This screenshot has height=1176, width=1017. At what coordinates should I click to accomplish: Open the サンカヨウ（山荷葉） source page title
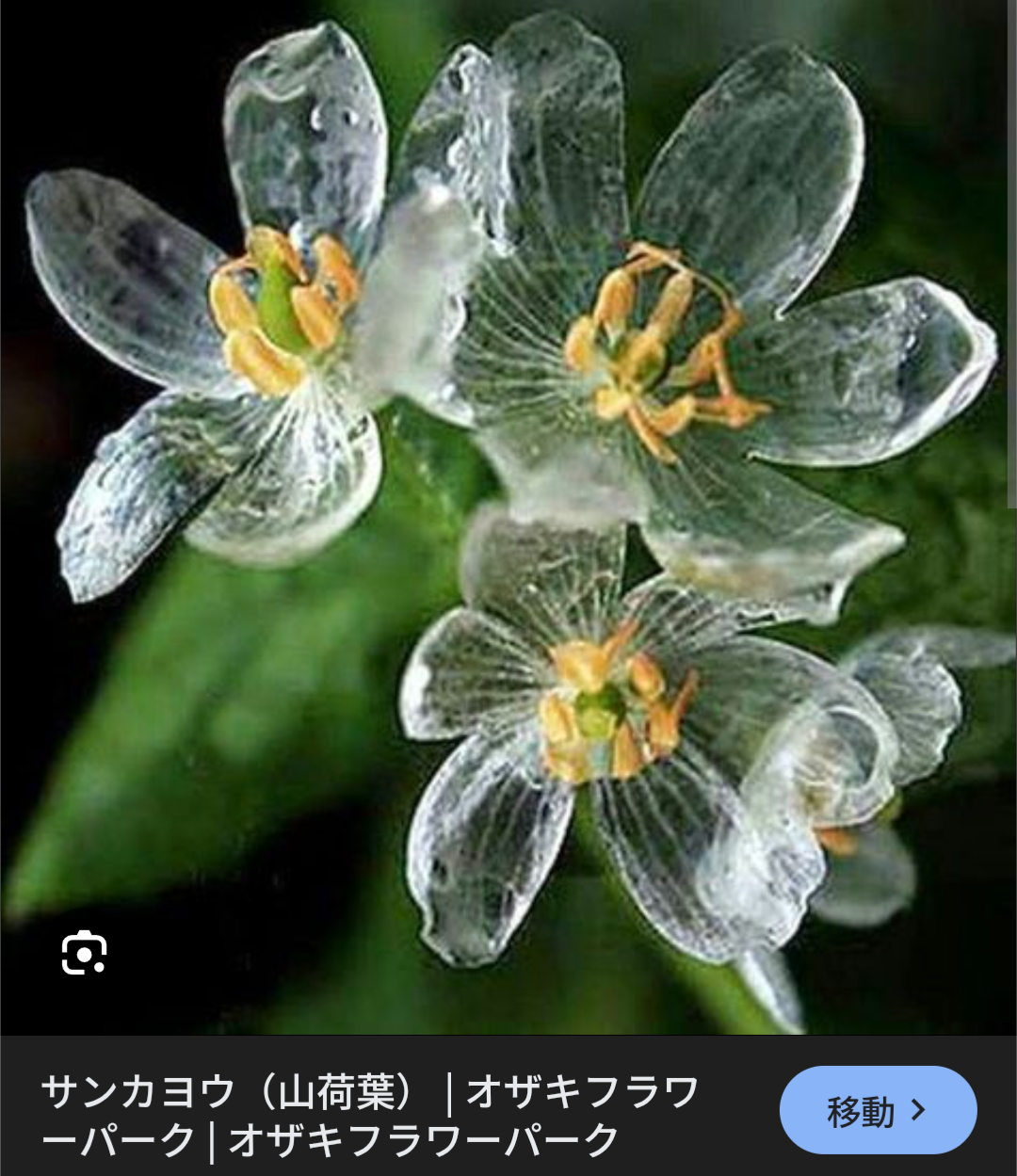coord(370,1115)
